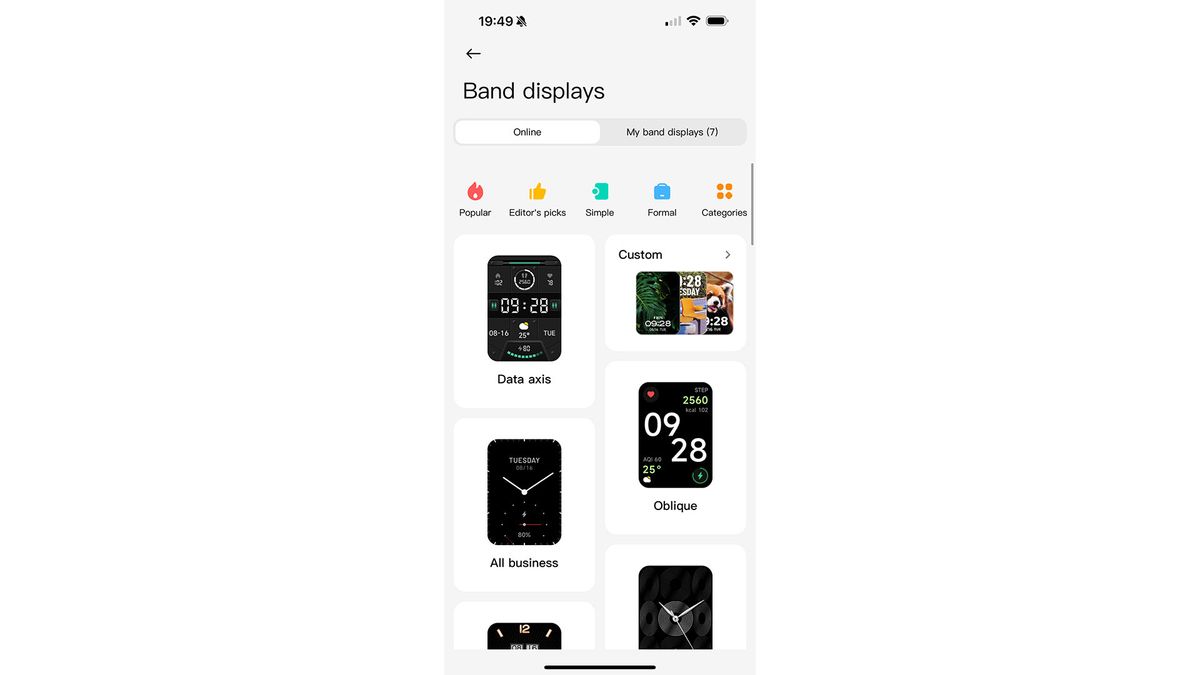Switch to My band displays tab

[x=672, y=132]
